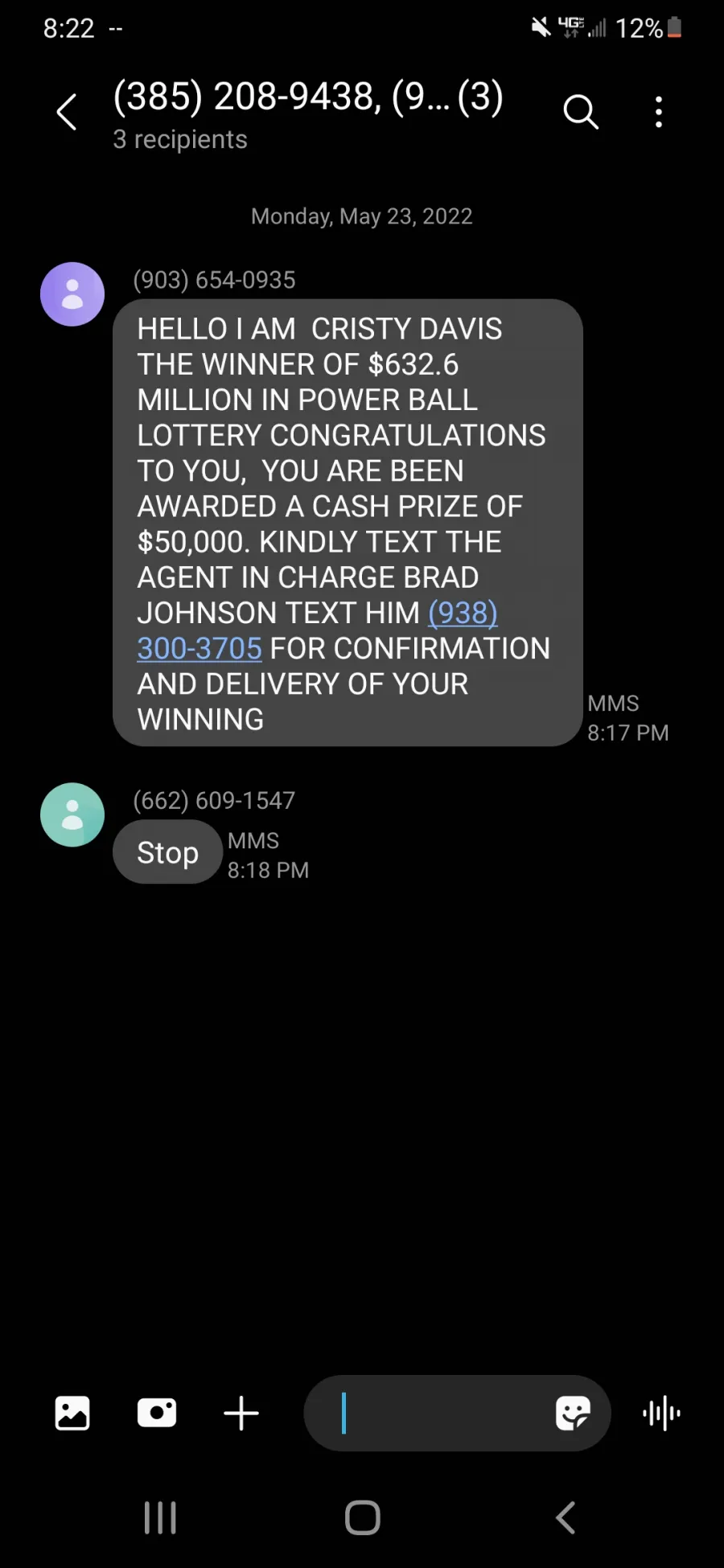Go back using the top-left arrow
The height and width of the screenshot is (1568, 724).
point(67,112)
